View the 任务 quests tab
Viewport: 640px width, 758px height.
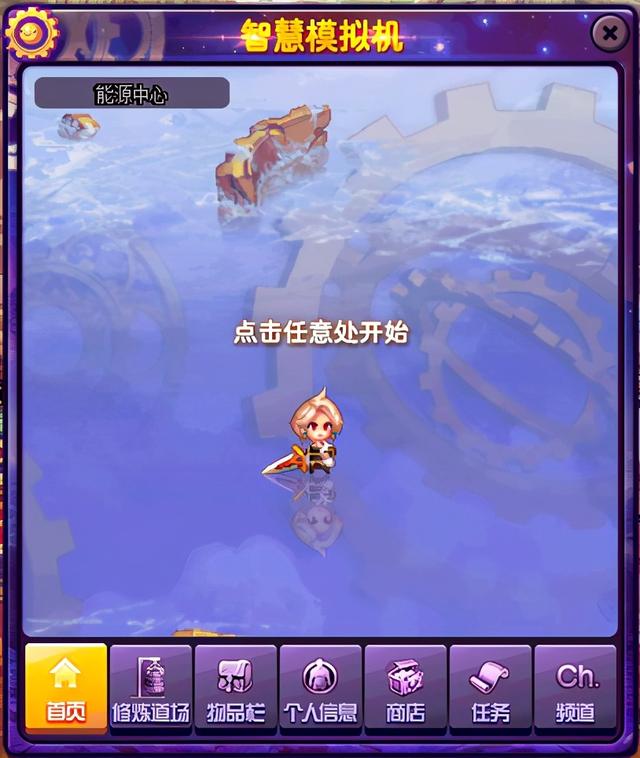490,689
